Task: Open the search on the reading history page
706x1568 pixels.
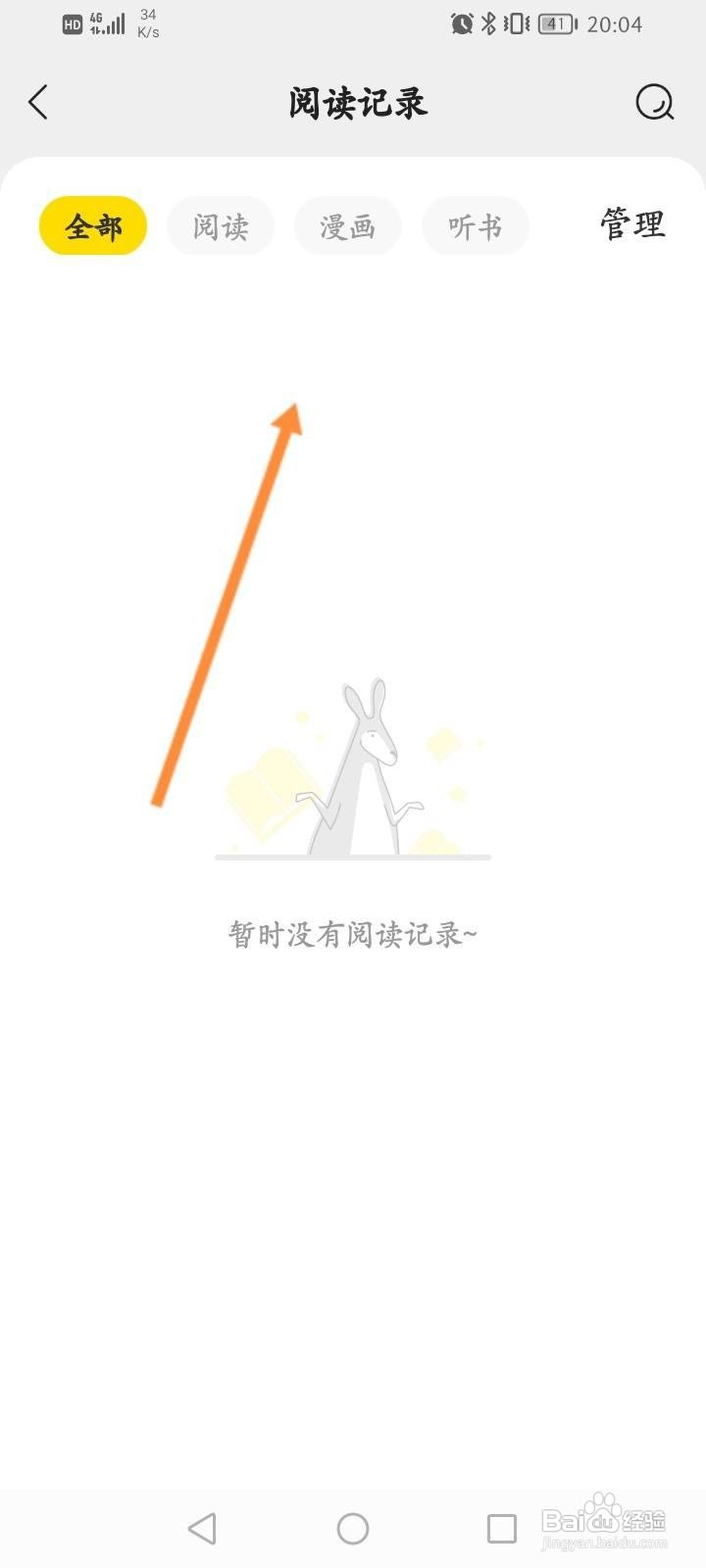Action: (653, 102)
